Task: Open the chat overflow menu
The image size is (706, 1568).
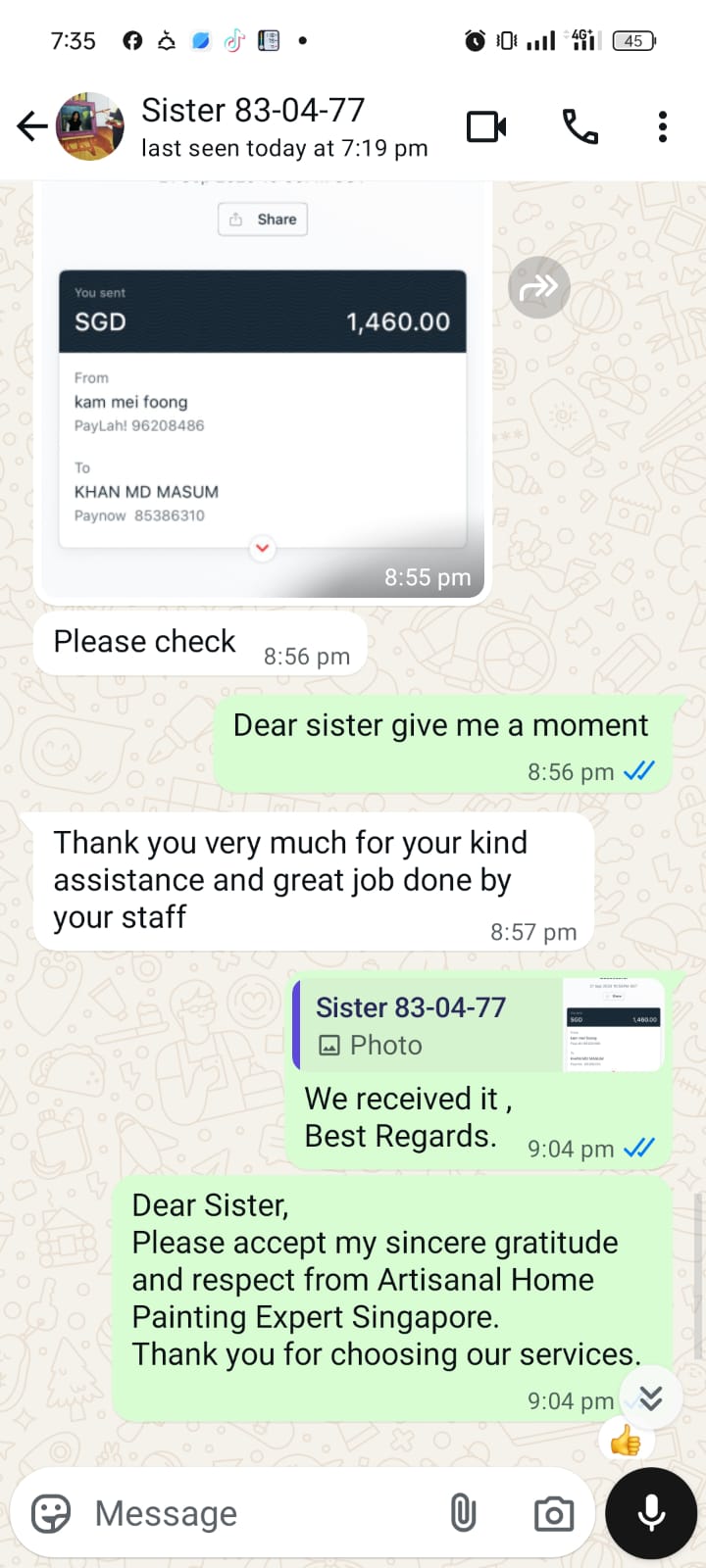Action: point(663,126)
